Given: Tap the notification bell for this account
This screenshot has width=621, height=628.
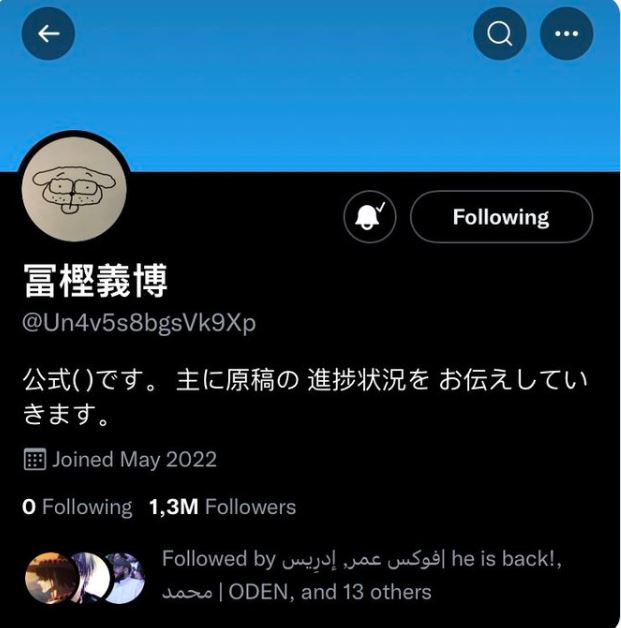Looking at the screenshot, I should (371, 217).
